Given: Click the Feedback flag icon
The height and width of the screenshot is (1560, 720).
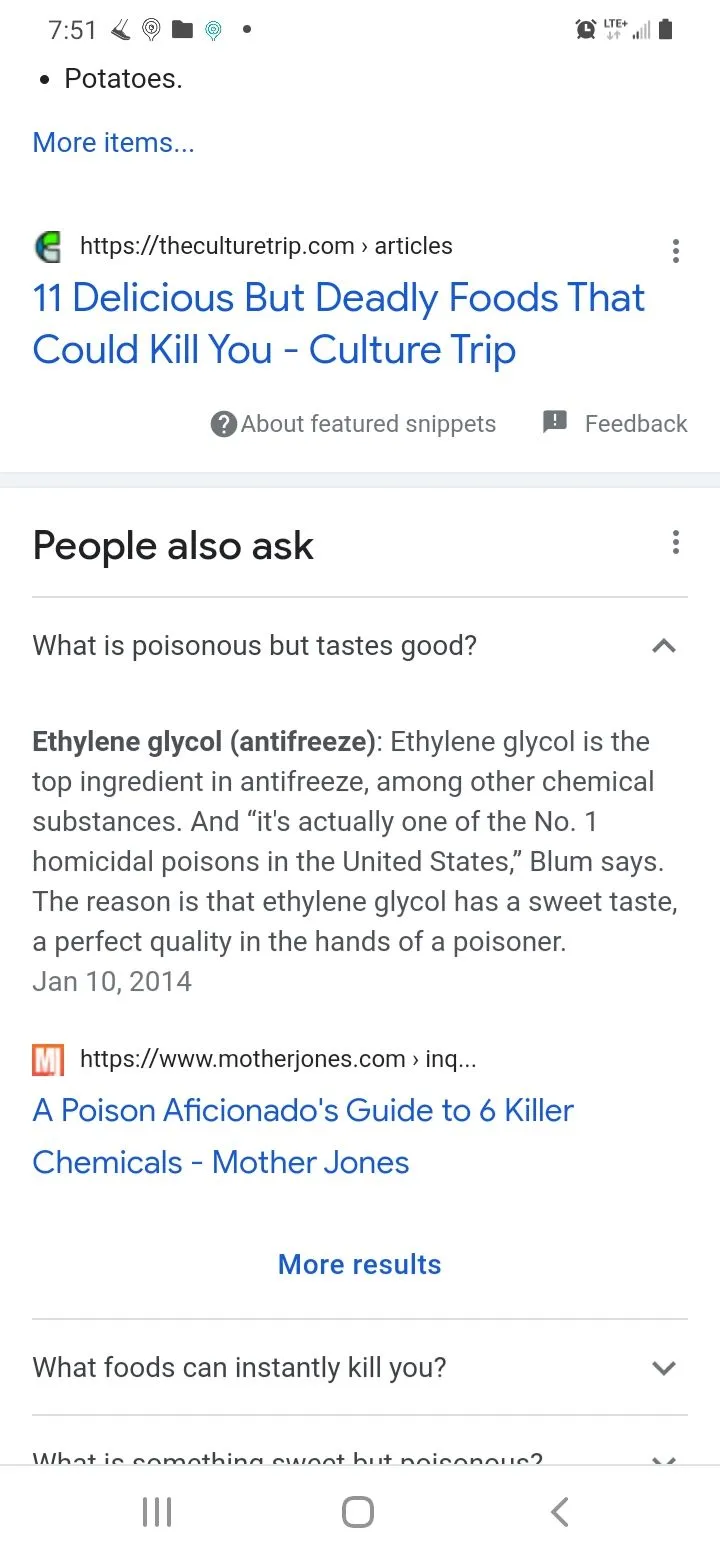Looking at the screenshot, I should pos(554,422).
